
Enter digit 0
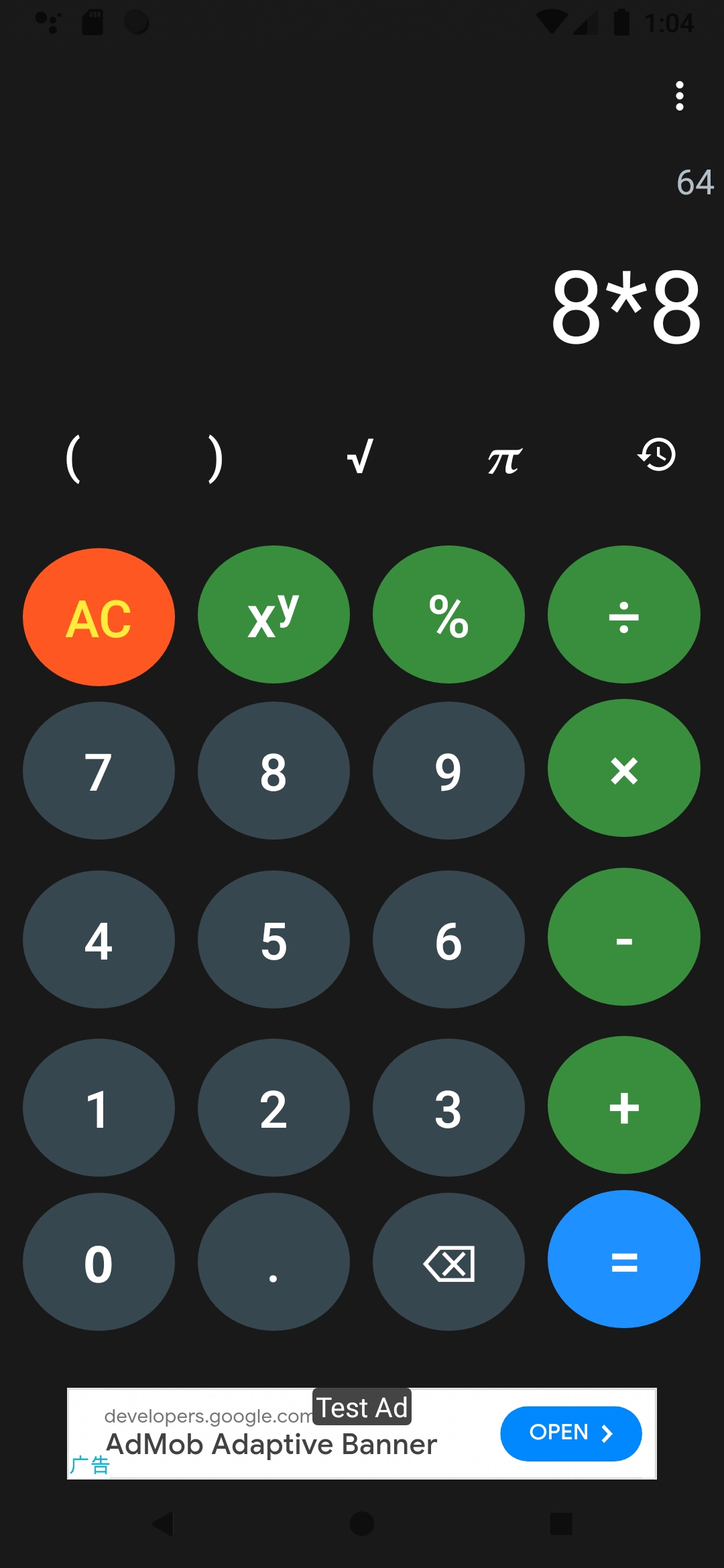tap(99, 1262)
